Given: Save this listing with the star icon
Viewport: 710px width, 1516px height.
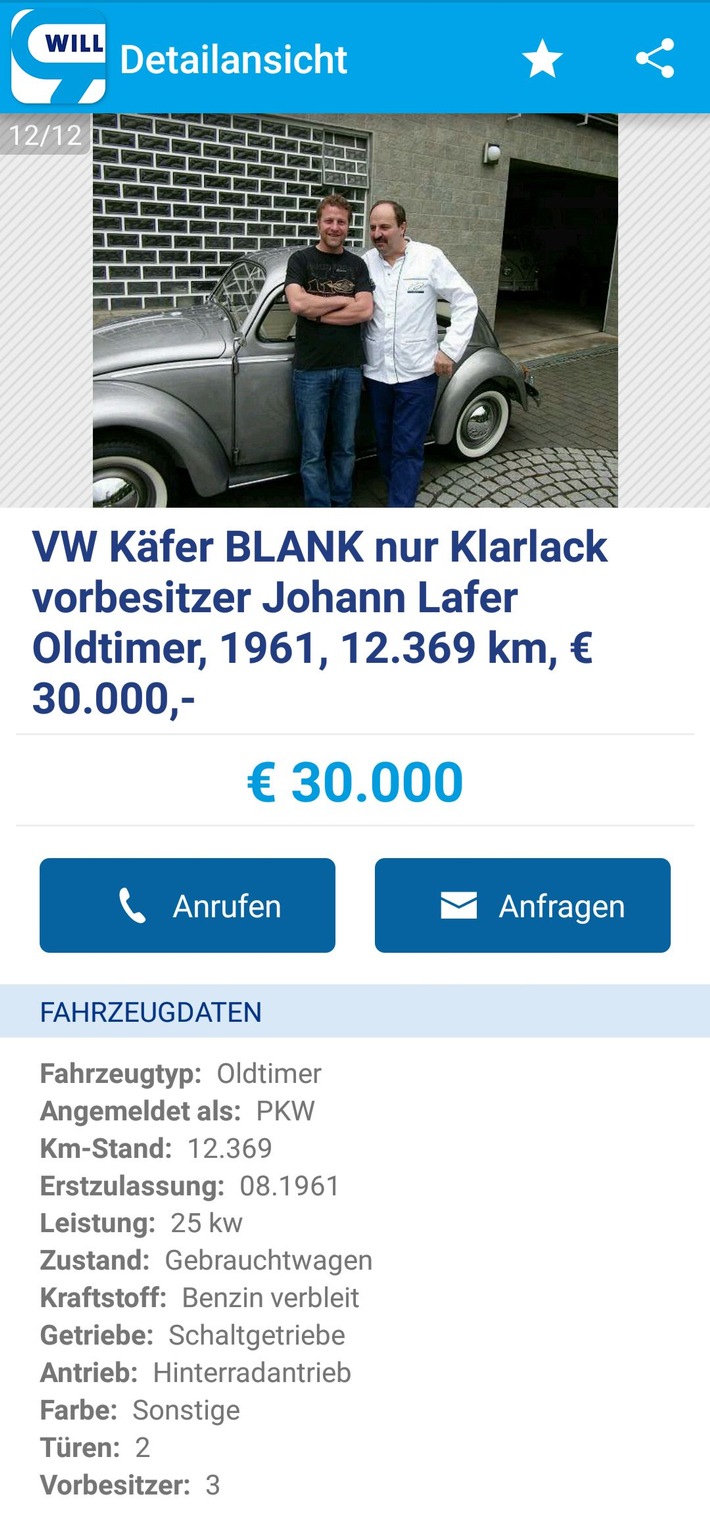Looking at the screenshot, I should pos(542,59).
